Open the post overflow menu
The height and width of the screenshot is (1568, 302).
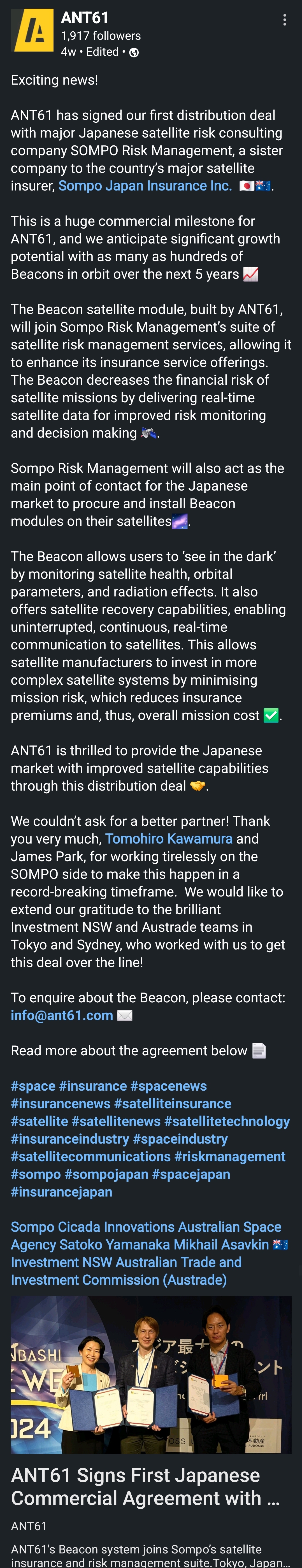(284, 20)
